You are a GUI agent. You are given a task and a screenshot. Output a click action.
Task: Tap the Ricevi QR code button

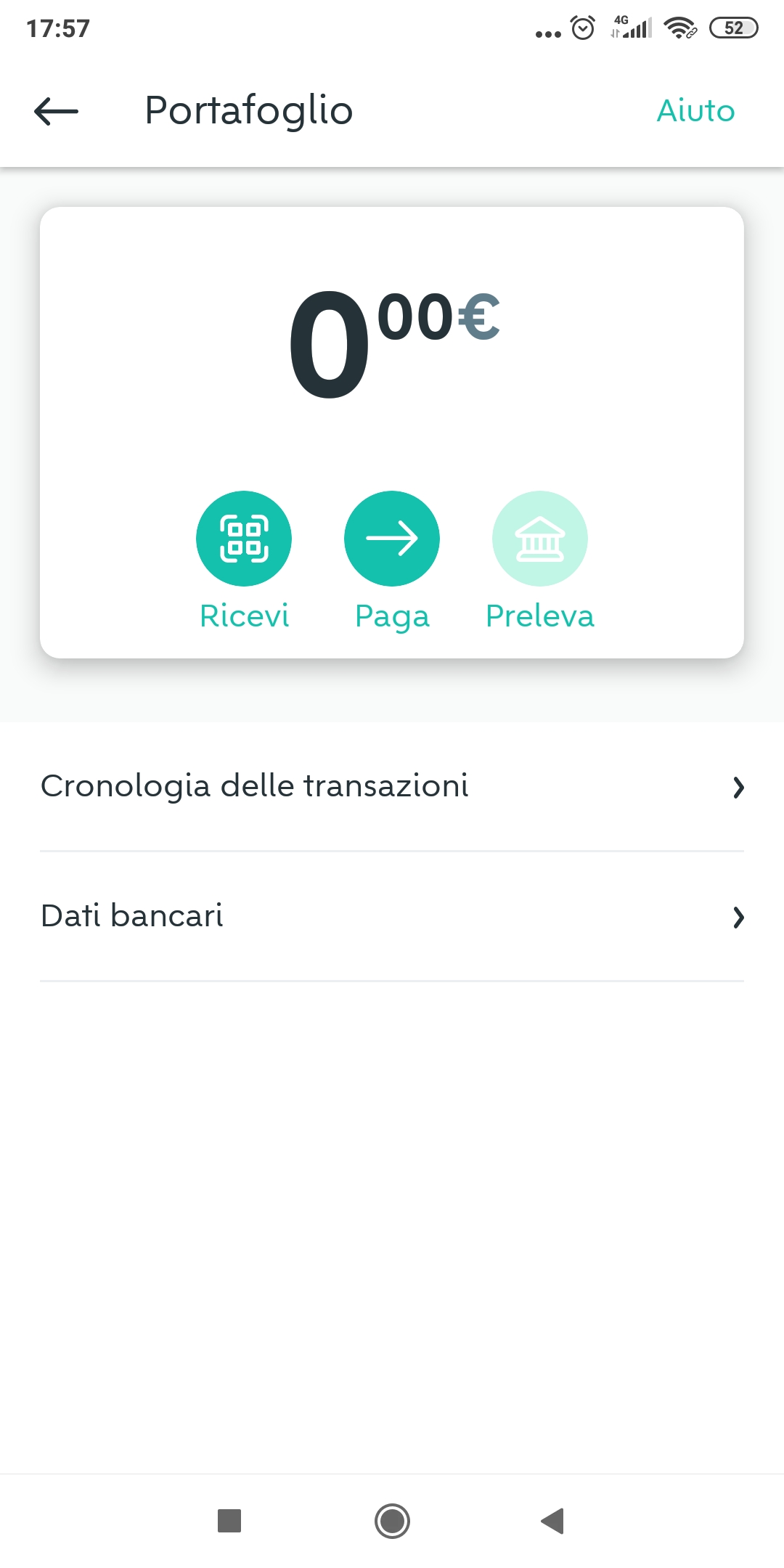coord(244,539)
